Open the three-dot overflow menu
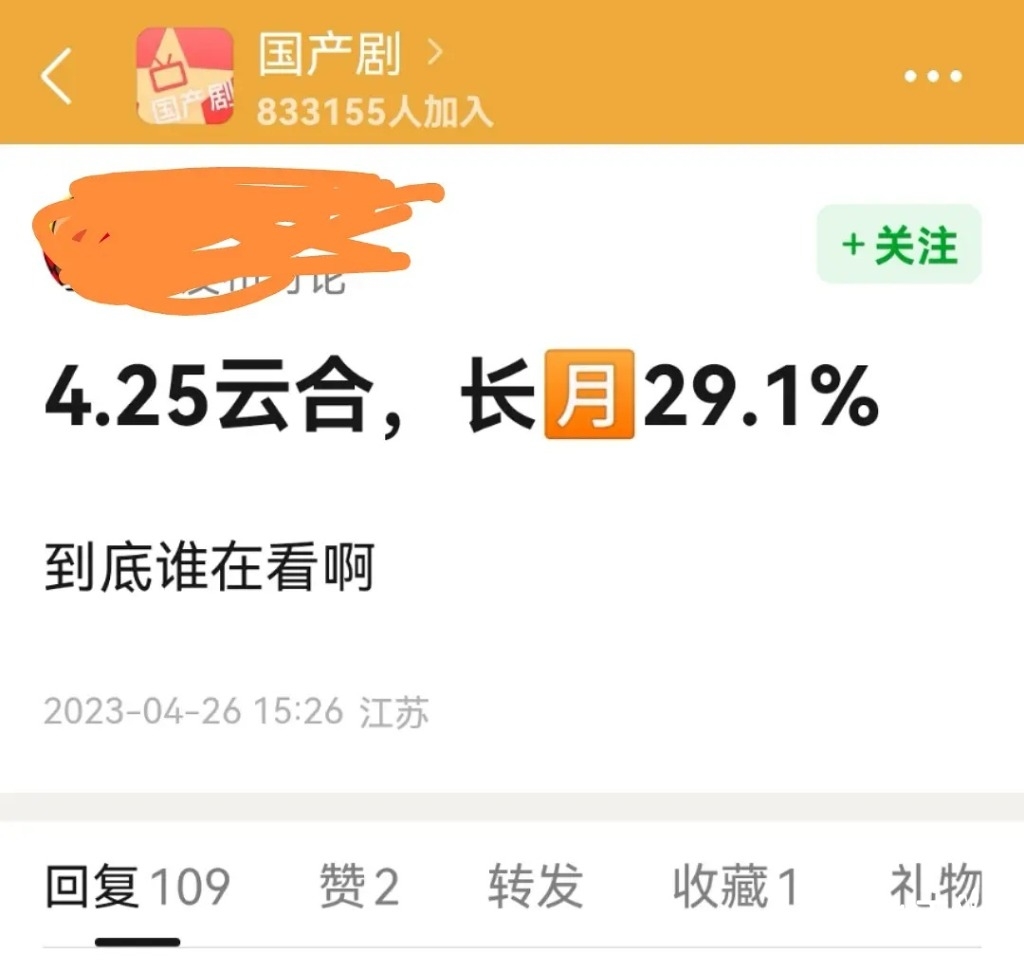Image resolution: width=1024 pixels, height=971 pixels. click(x=933, y=77)
